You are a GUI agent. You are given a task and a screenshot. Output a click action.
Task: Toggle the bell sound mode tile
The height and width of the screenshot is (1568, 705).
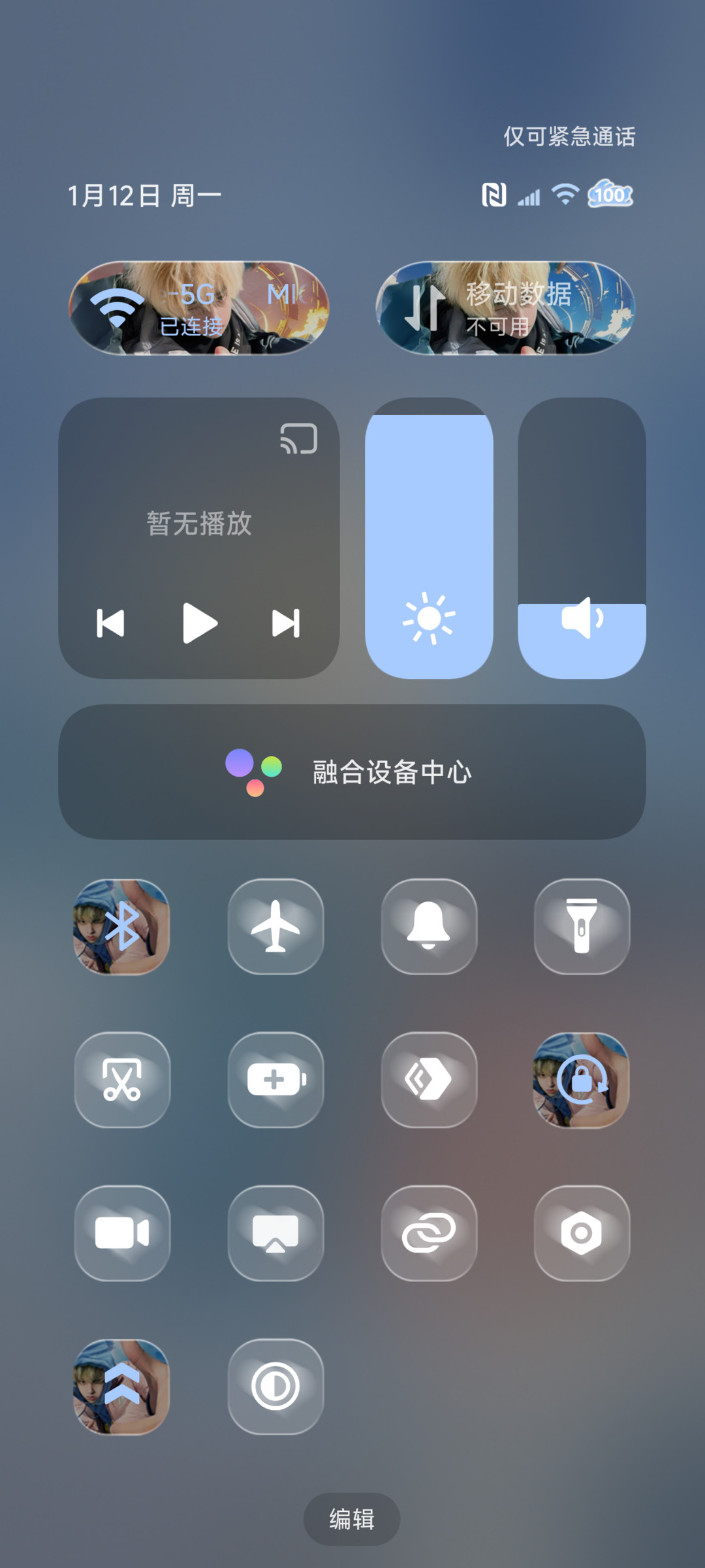(x=429, y=926)
